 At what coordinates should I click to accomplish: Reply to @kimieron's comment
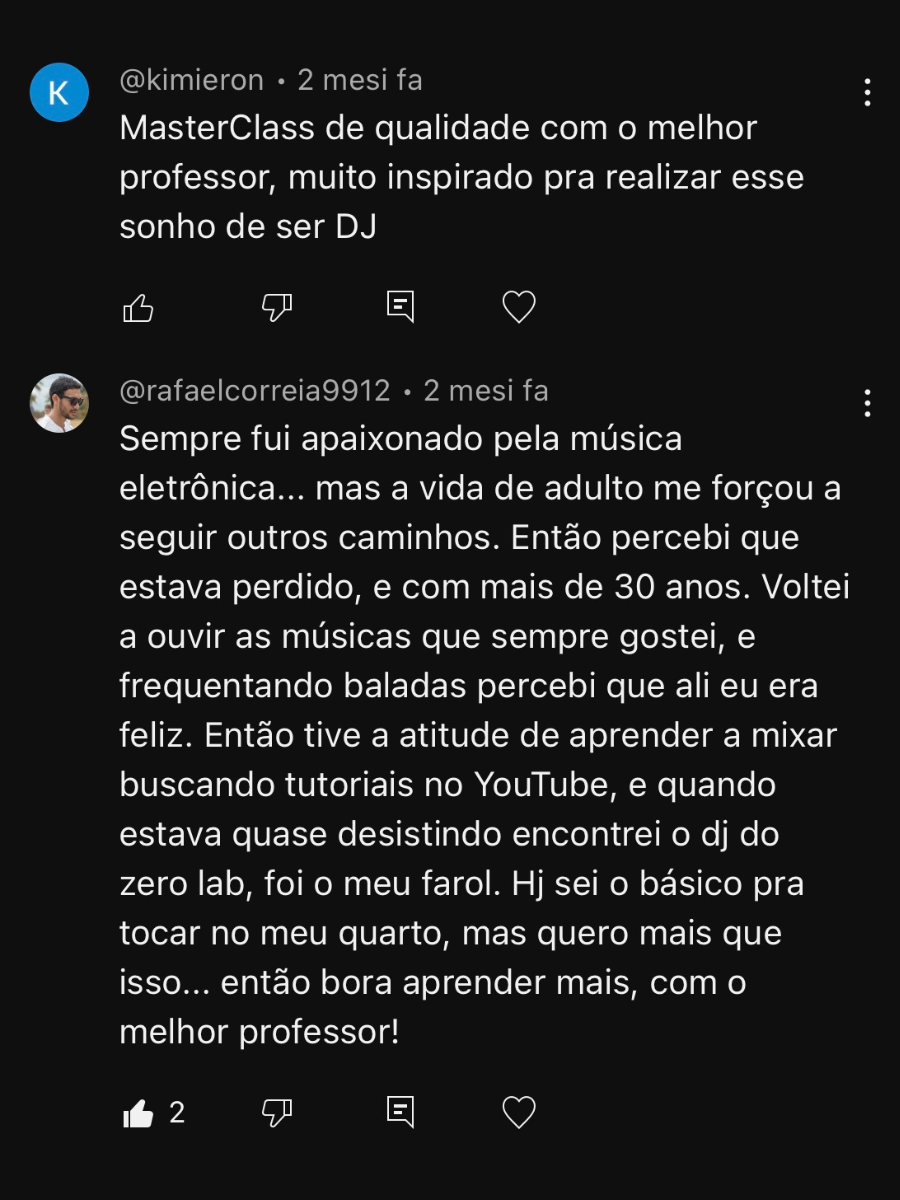(400, 307)
